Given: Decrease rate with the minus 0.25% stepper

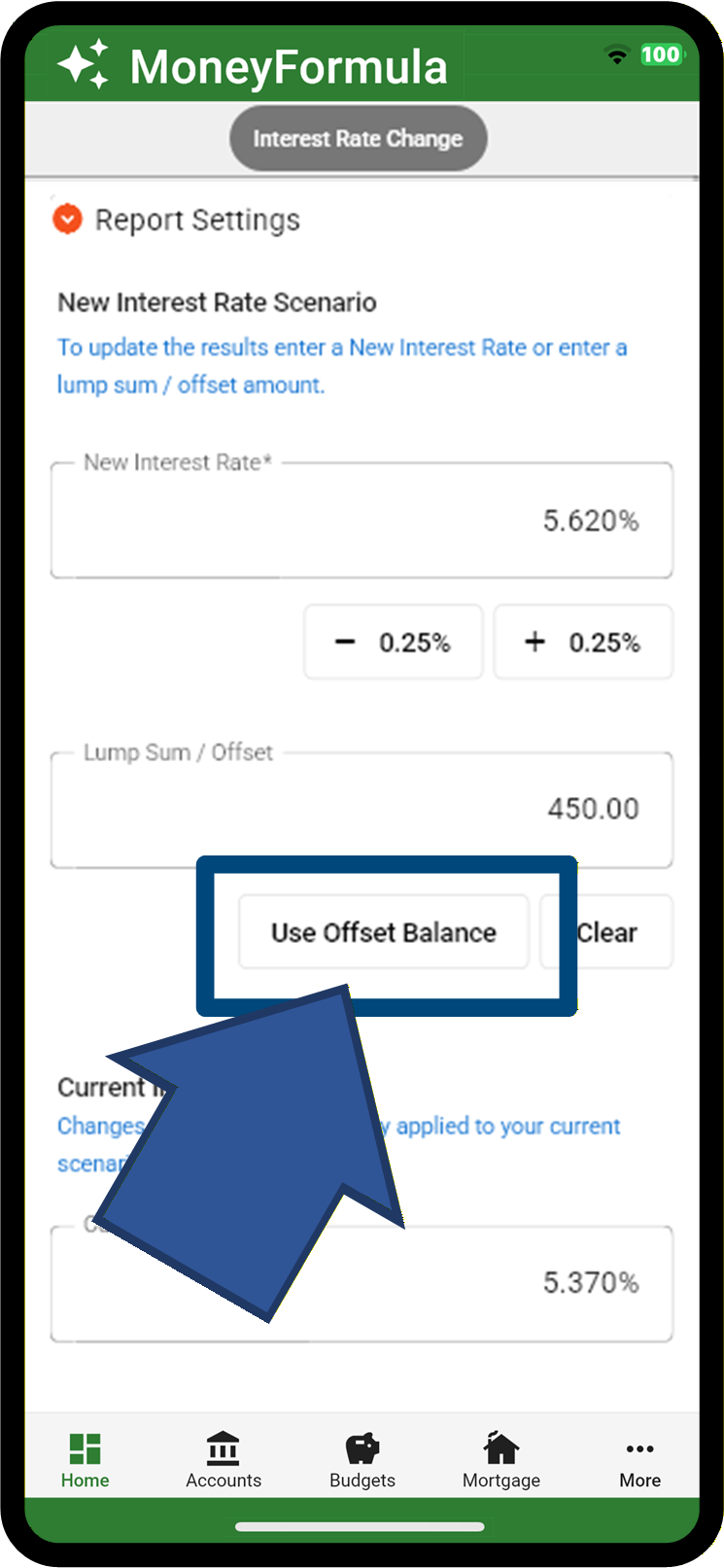Looking at the screenshot, I should (393, 642).
